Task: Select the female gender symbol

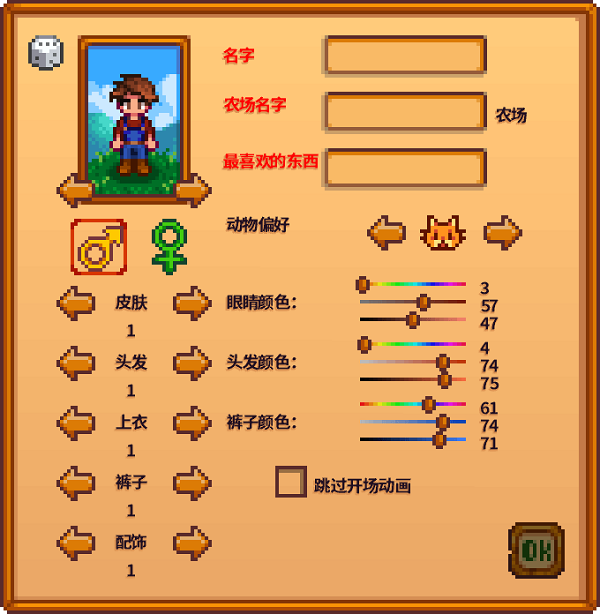Action: point(169,246)
